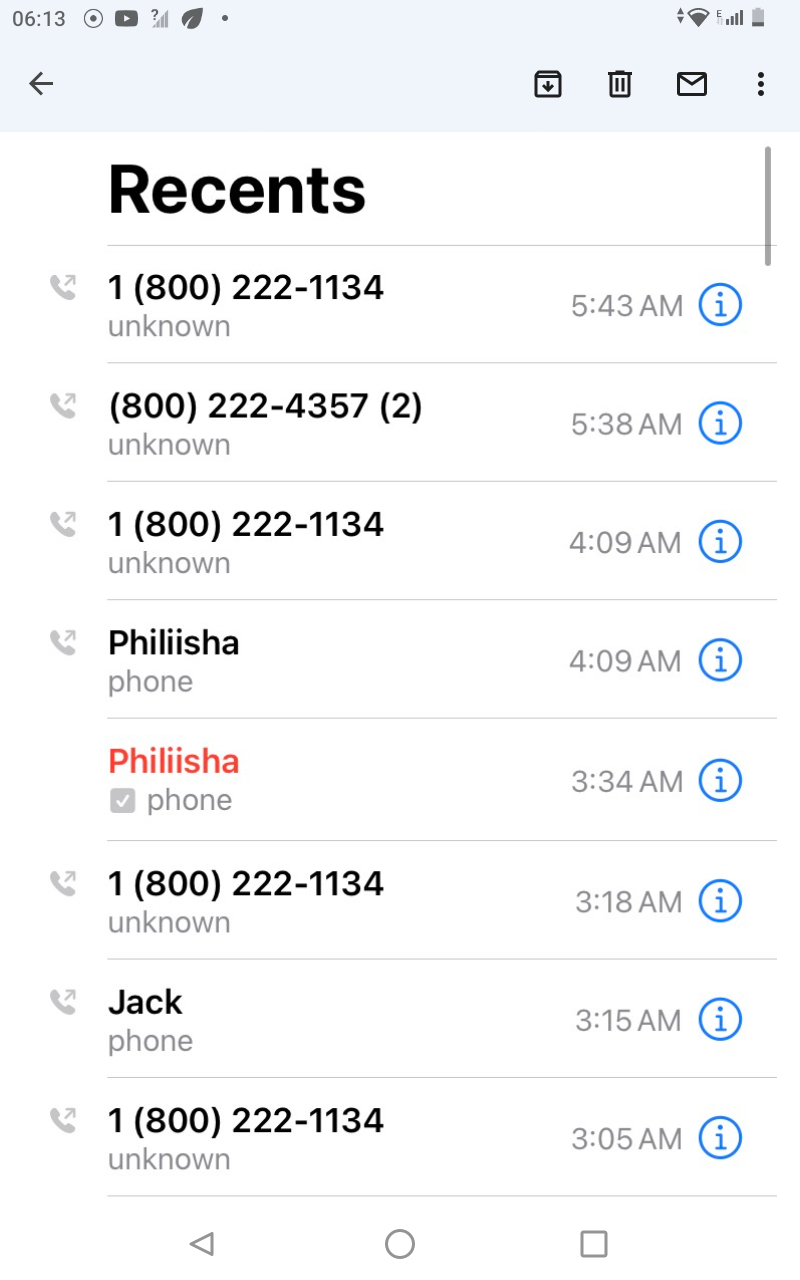The height and width of the screenshot is (1280, 800).
Task: Tap the system home button
Action: [400, 1244]
